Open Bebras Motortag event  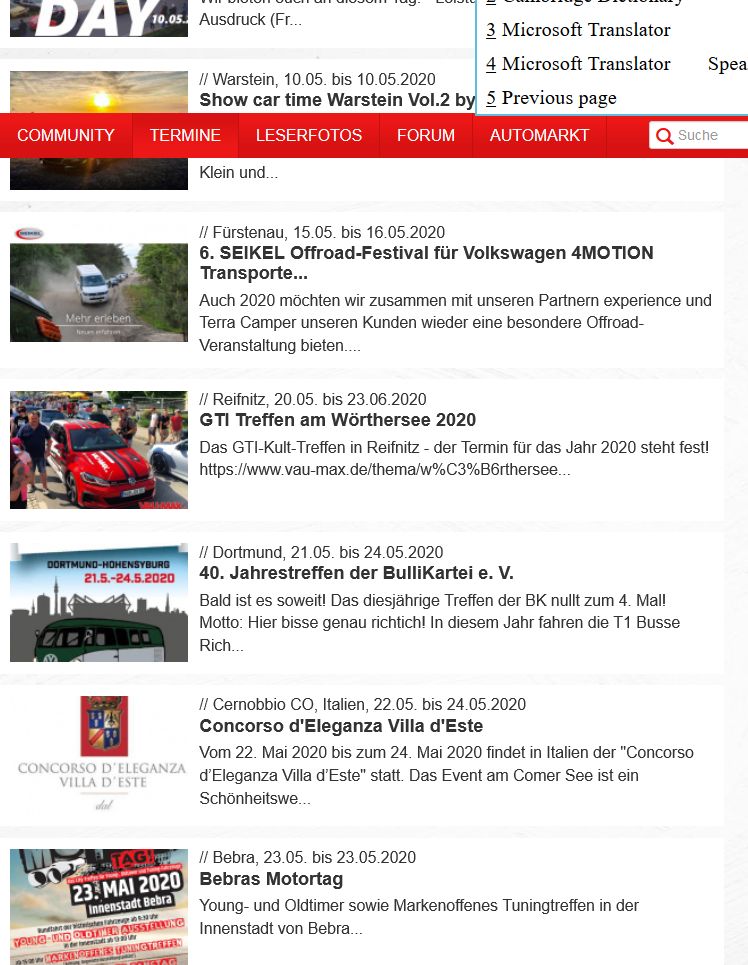(271, 879)
